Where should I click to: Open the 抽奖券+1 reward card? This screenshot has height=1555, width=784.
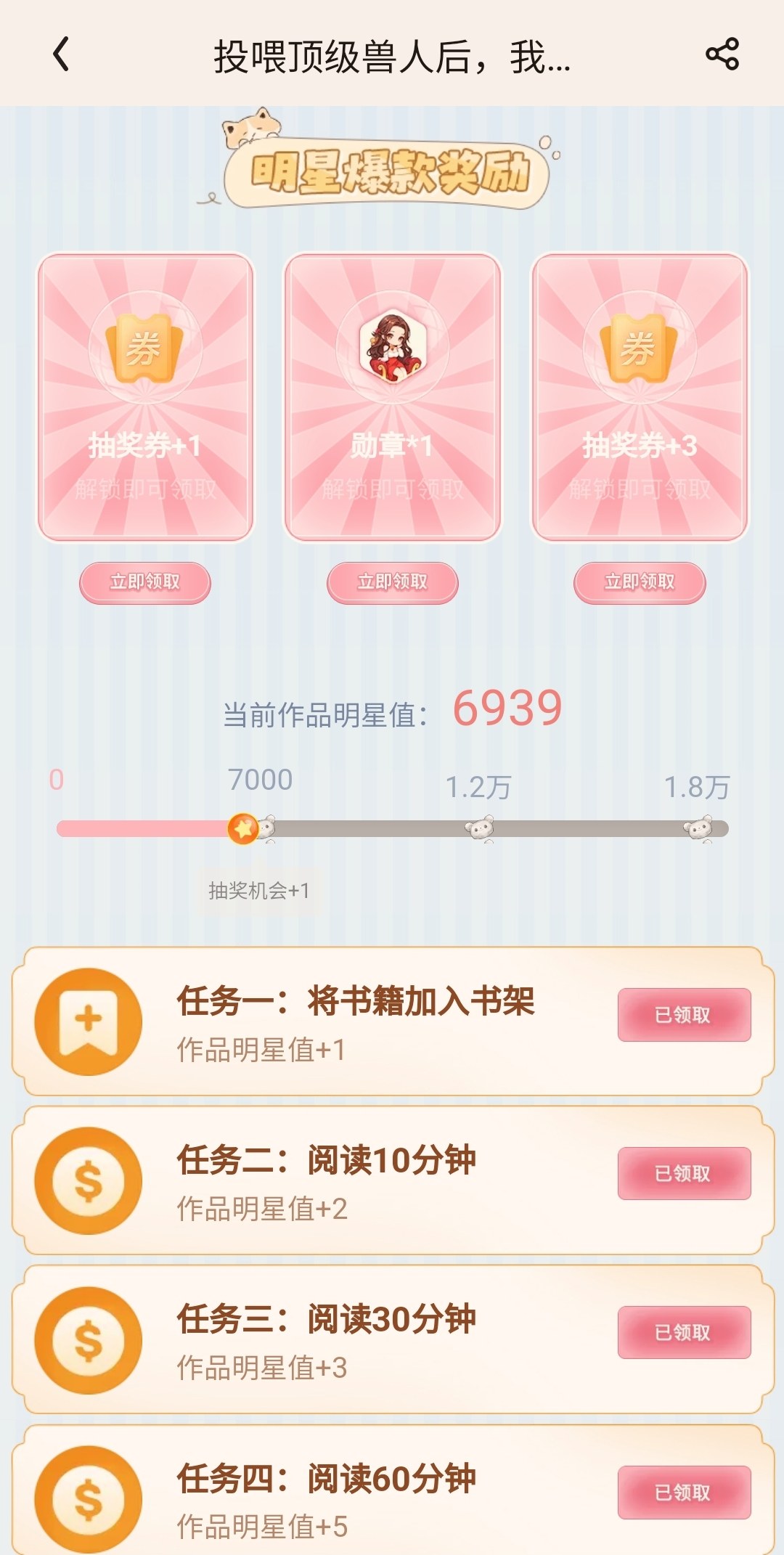tap(145, 397)
